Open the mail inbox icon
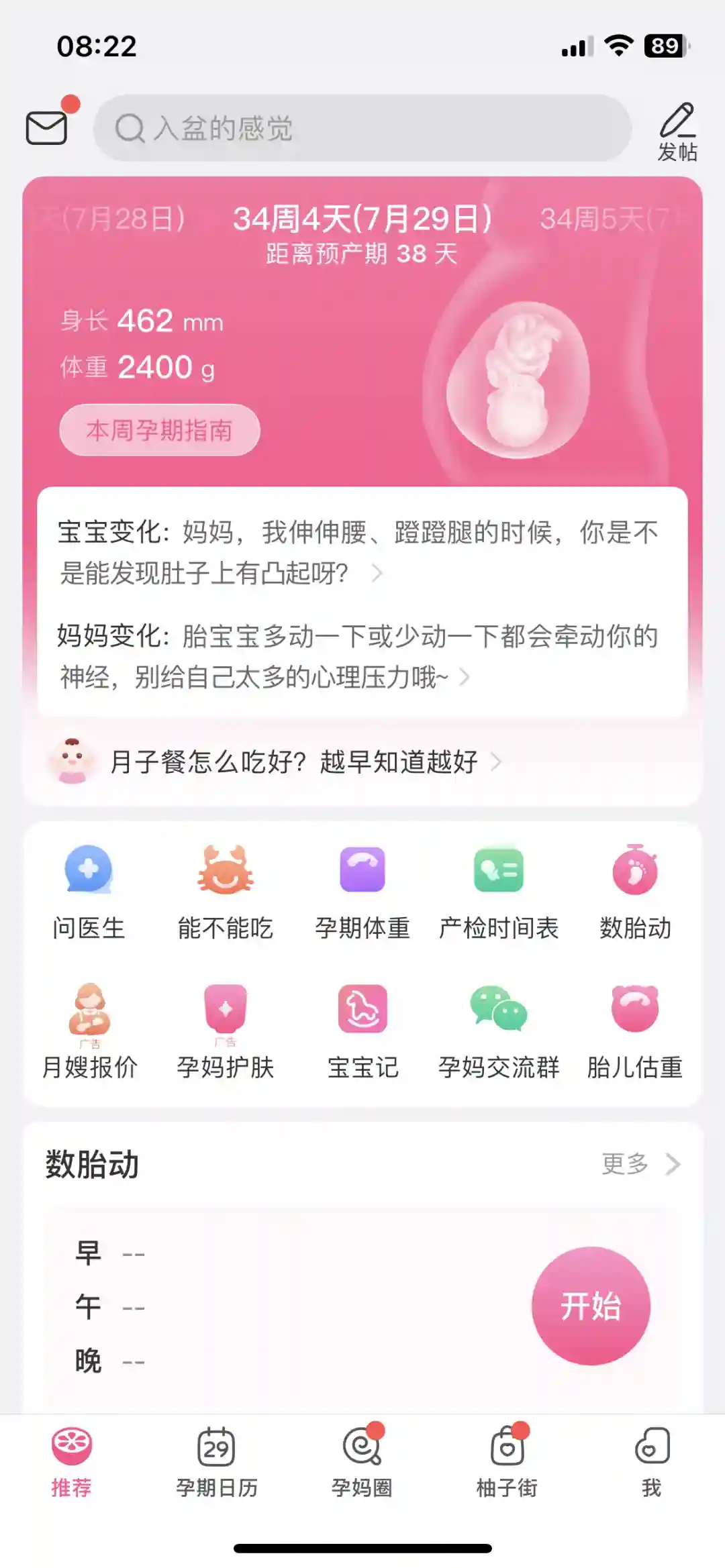This screenshot has height=1568, width=725. [47, 127]
